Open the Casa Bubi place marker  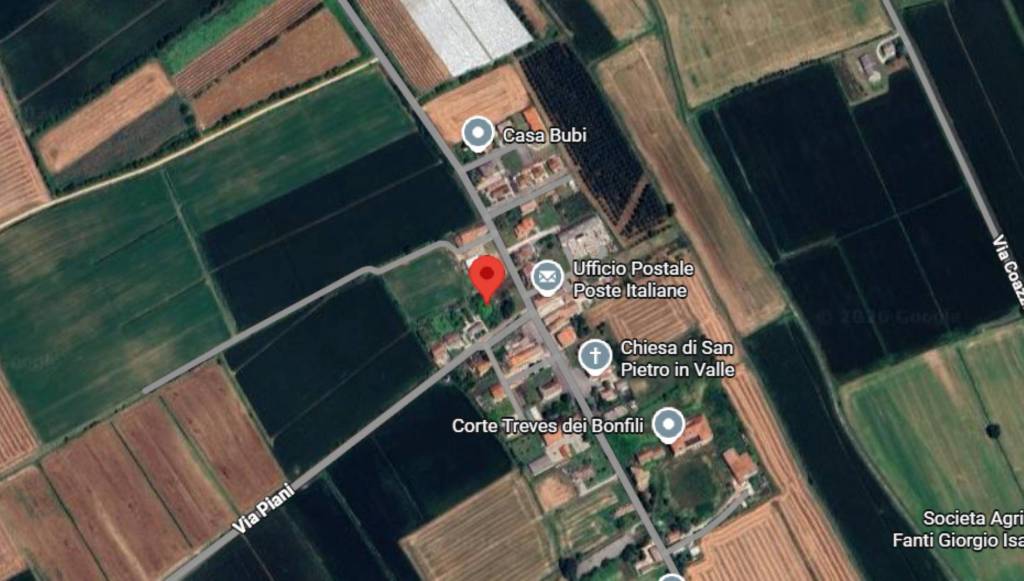click(x=479, y=133)
